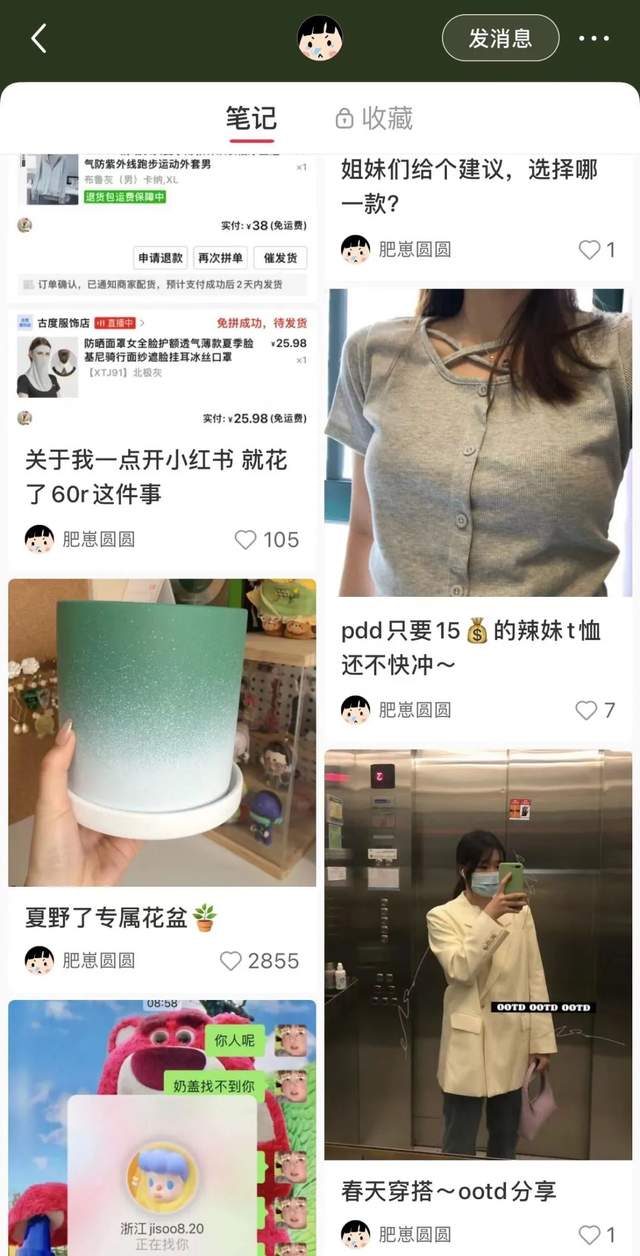Like the 姐妹们给个建议 note
The image size is (640, 1256).
(x=590, y=249)
